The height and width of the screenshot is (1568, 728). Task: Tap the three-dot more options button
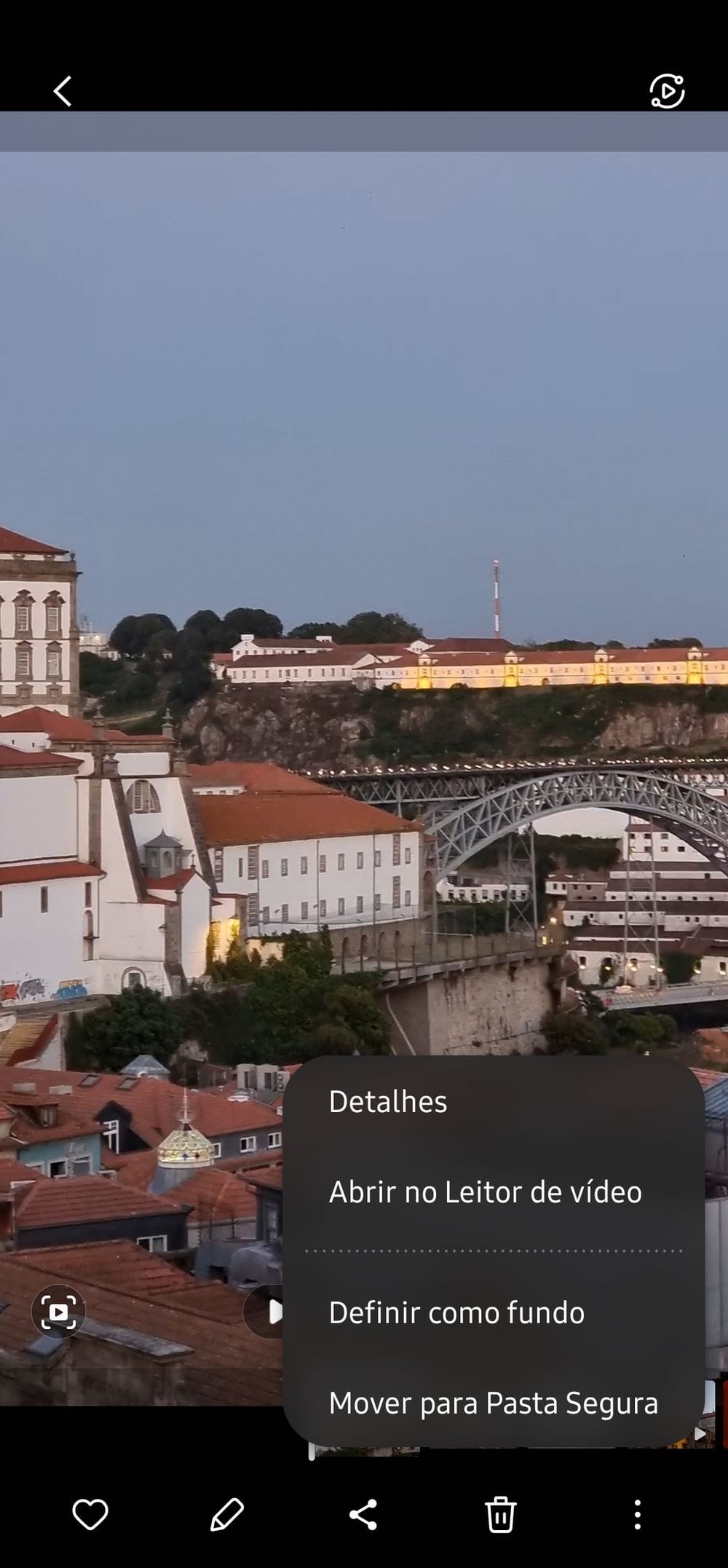[637, 1515]
